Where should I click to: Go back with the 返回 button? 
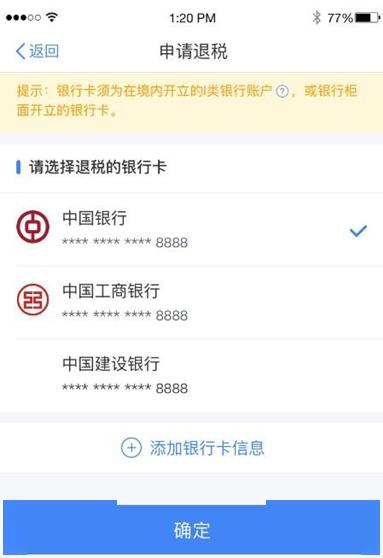pos(37,51)
